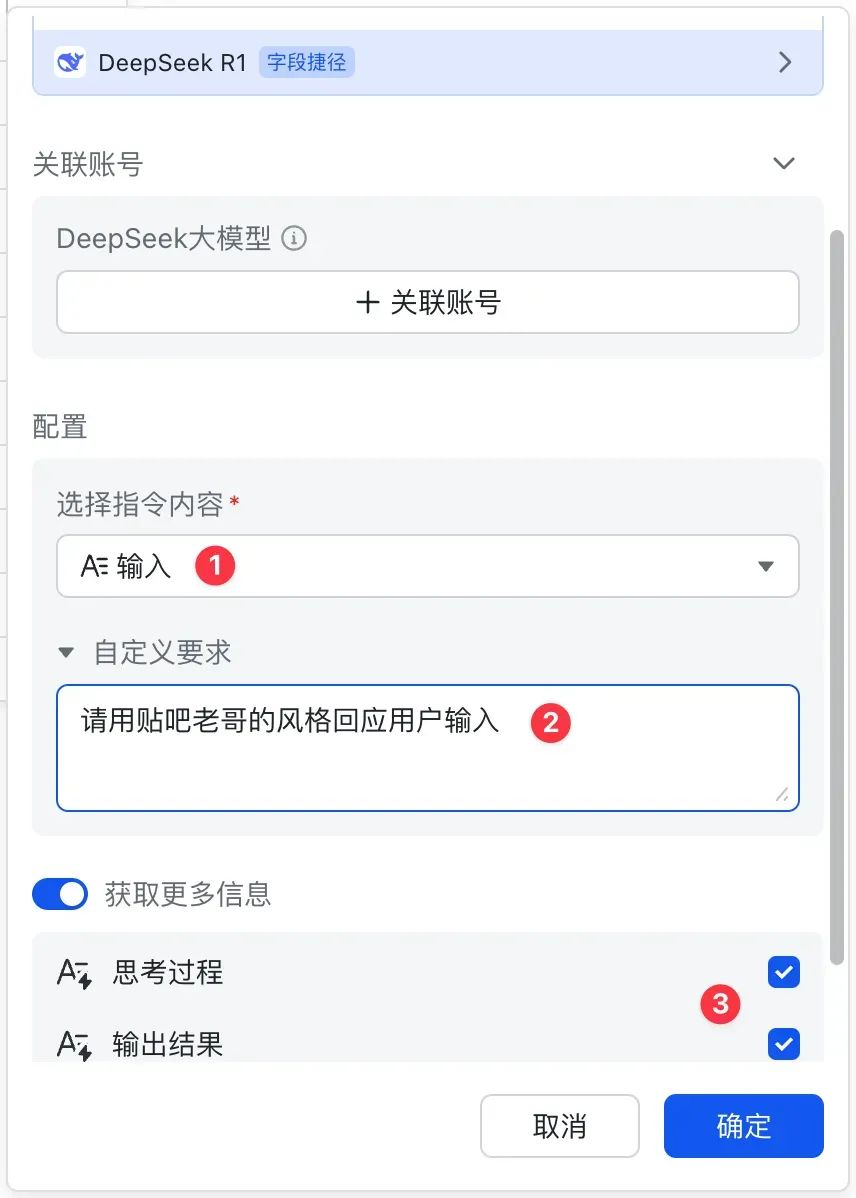
Task: Cancel with the 取消 button
Action: pos(559,1126)
